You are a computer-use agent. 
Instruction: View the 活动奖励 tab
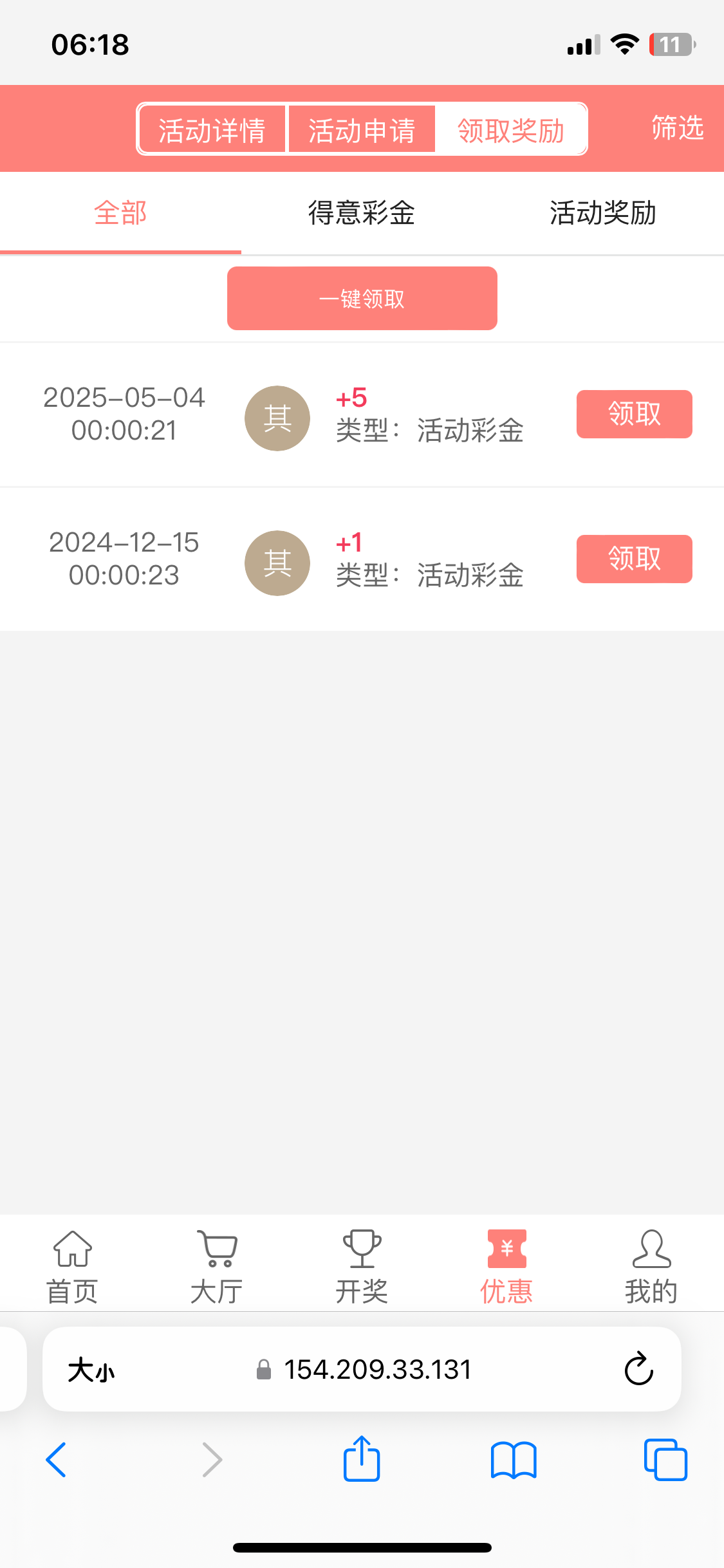603,212
